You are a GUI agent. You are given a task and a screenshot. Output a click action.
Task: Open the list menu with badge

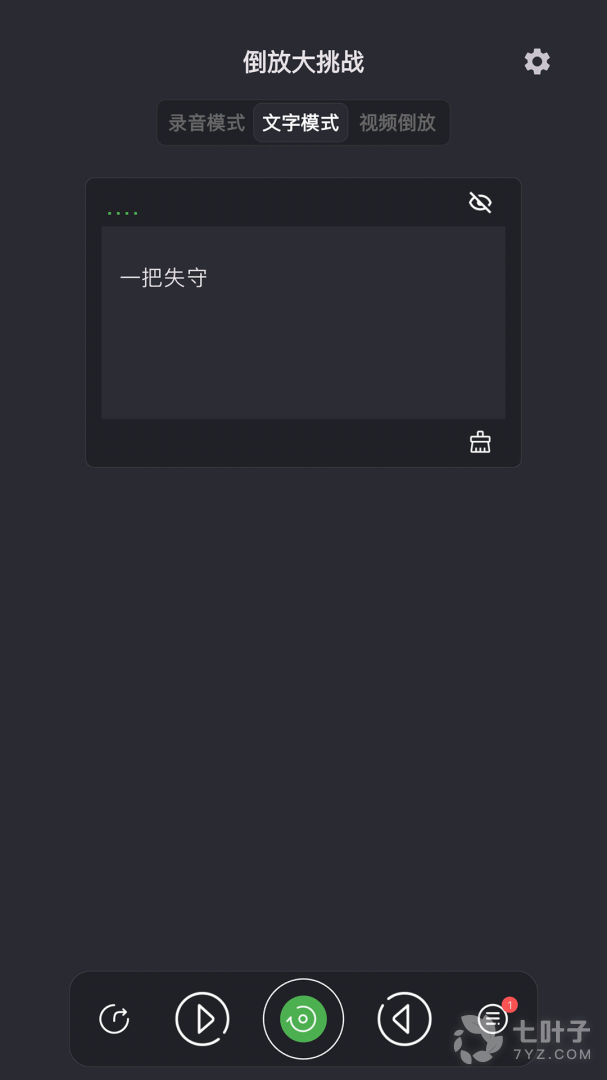click(493, 1019)
